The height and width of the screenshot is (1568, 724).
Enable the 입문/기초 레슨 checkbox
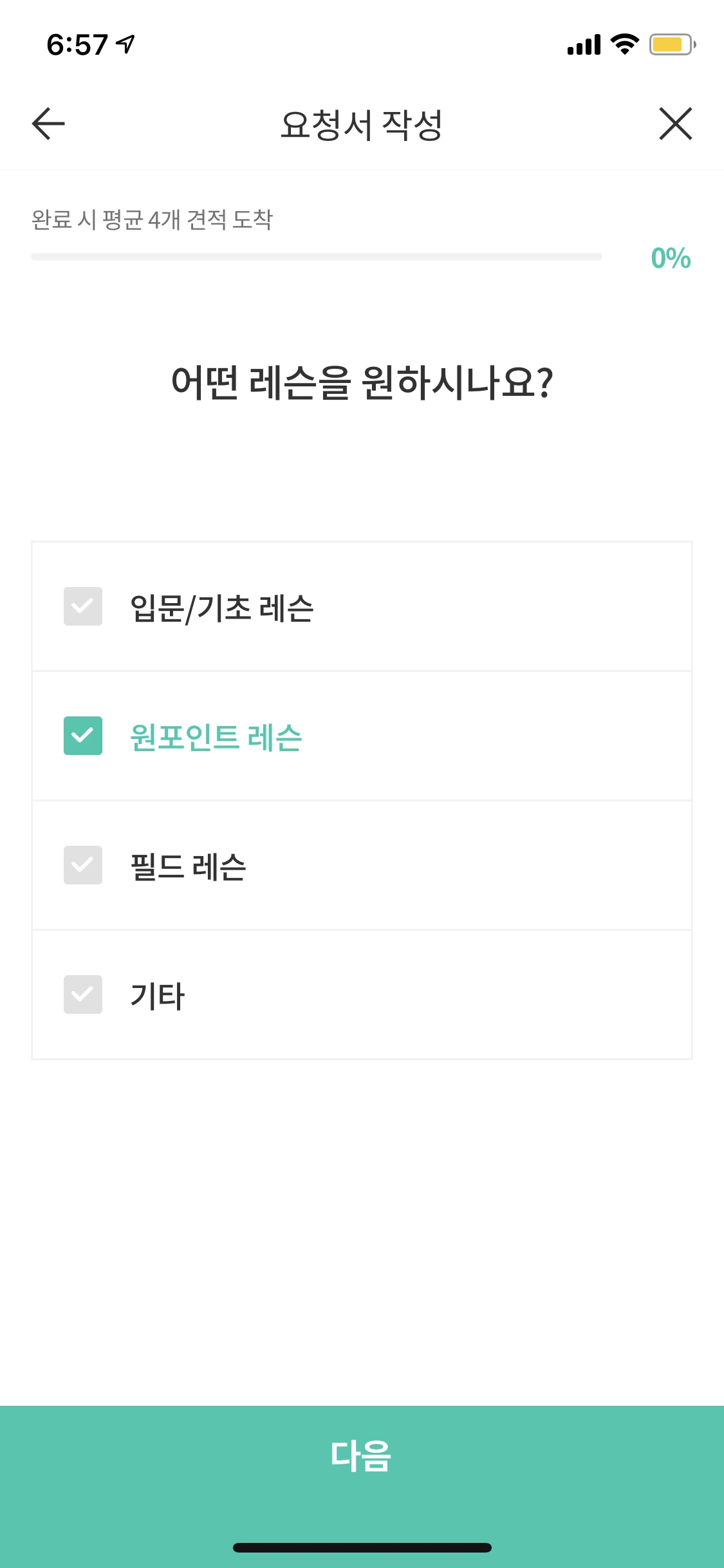tap(82, 605)
